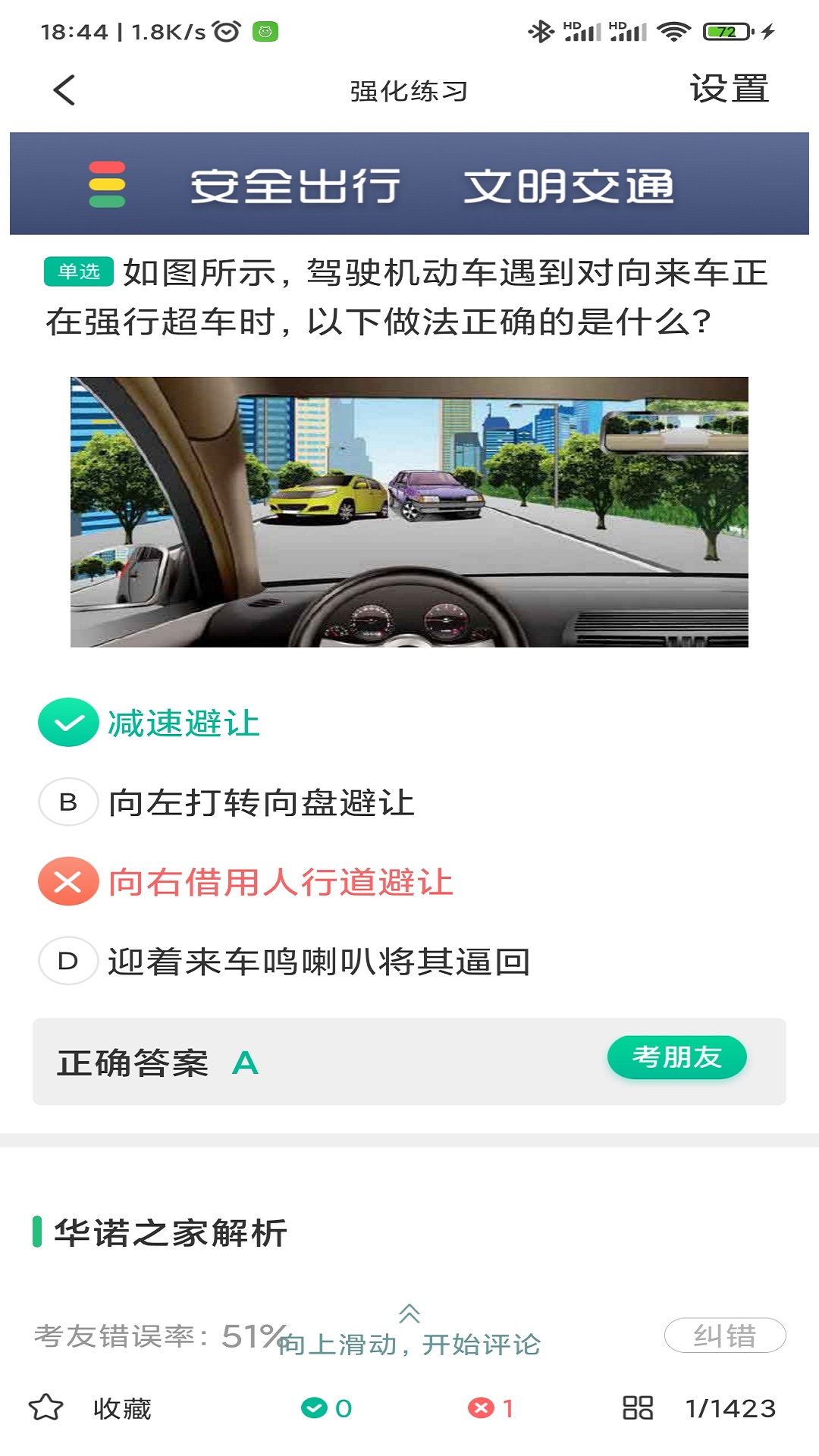819x1456 pixels.
Task: Open the question grid 1/1423
Action: tap(699, 1408)
